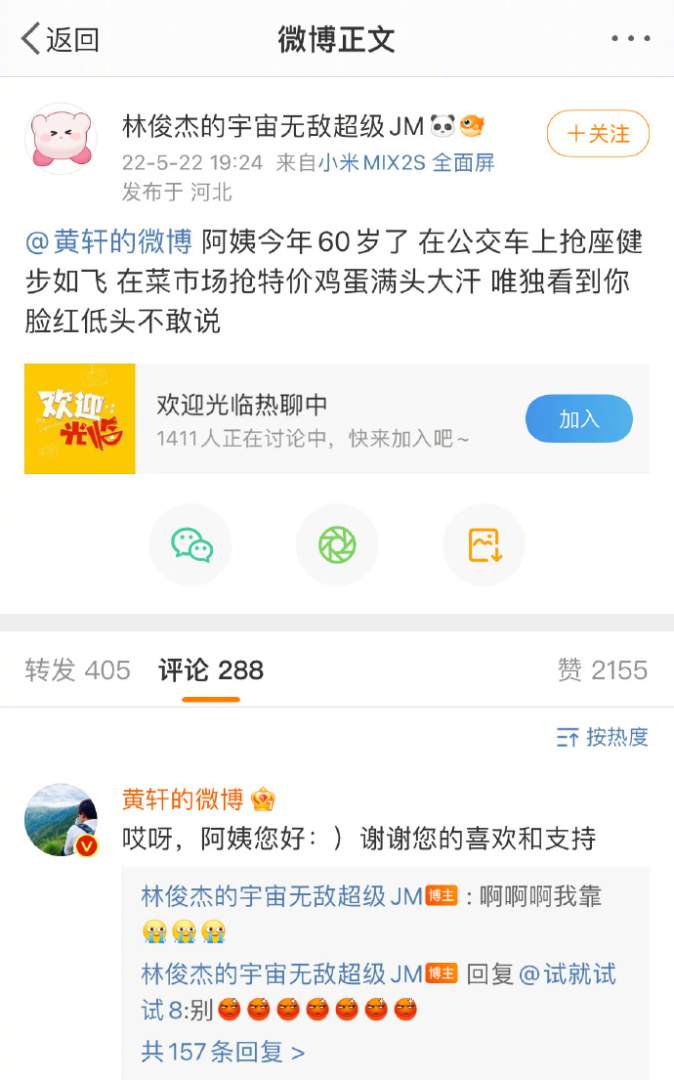Open the post author's pink avatar
The width and height of the screenshot is (674, 1080).
(61, 139)
